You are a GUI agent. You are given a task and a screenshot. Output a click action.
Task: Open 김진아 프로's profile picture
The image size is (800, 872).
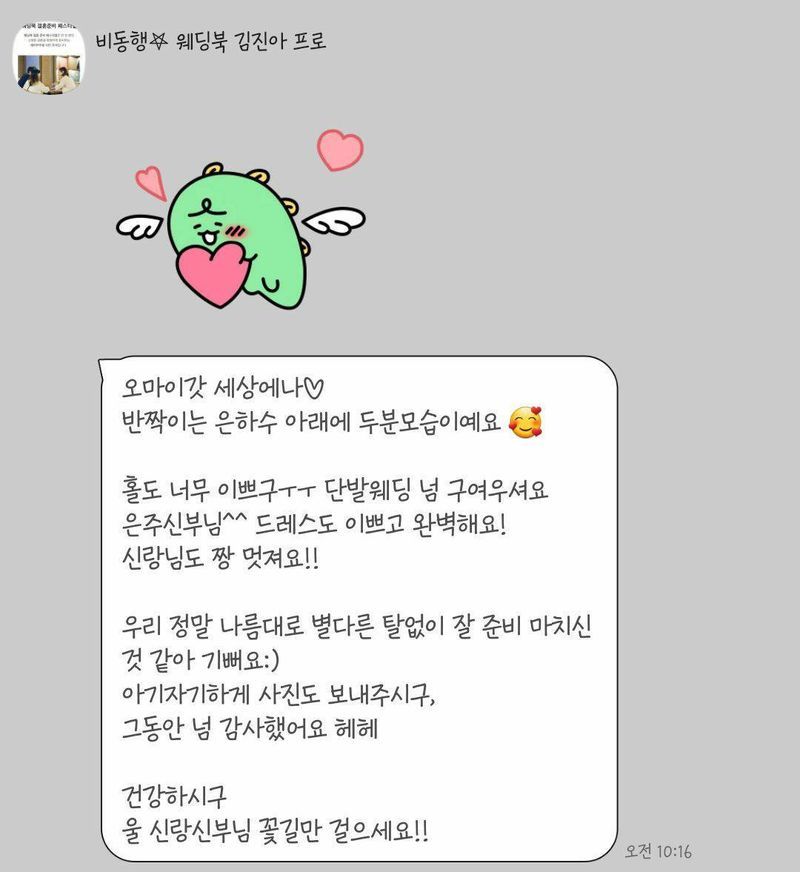pyautogui.click(x=48, y=58)
